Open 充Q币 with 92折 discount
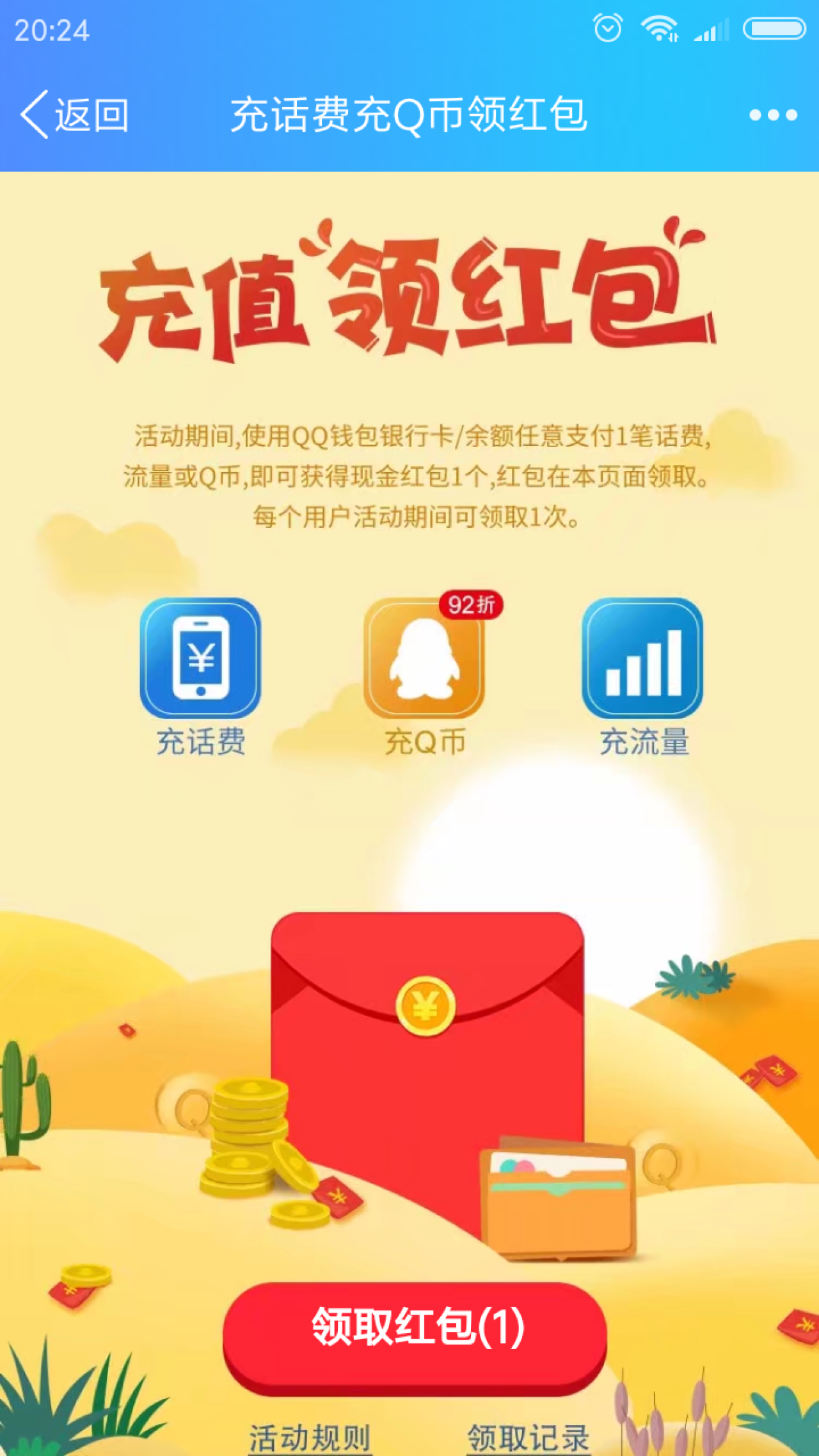 pyautogui.click(x=424, y=659)
